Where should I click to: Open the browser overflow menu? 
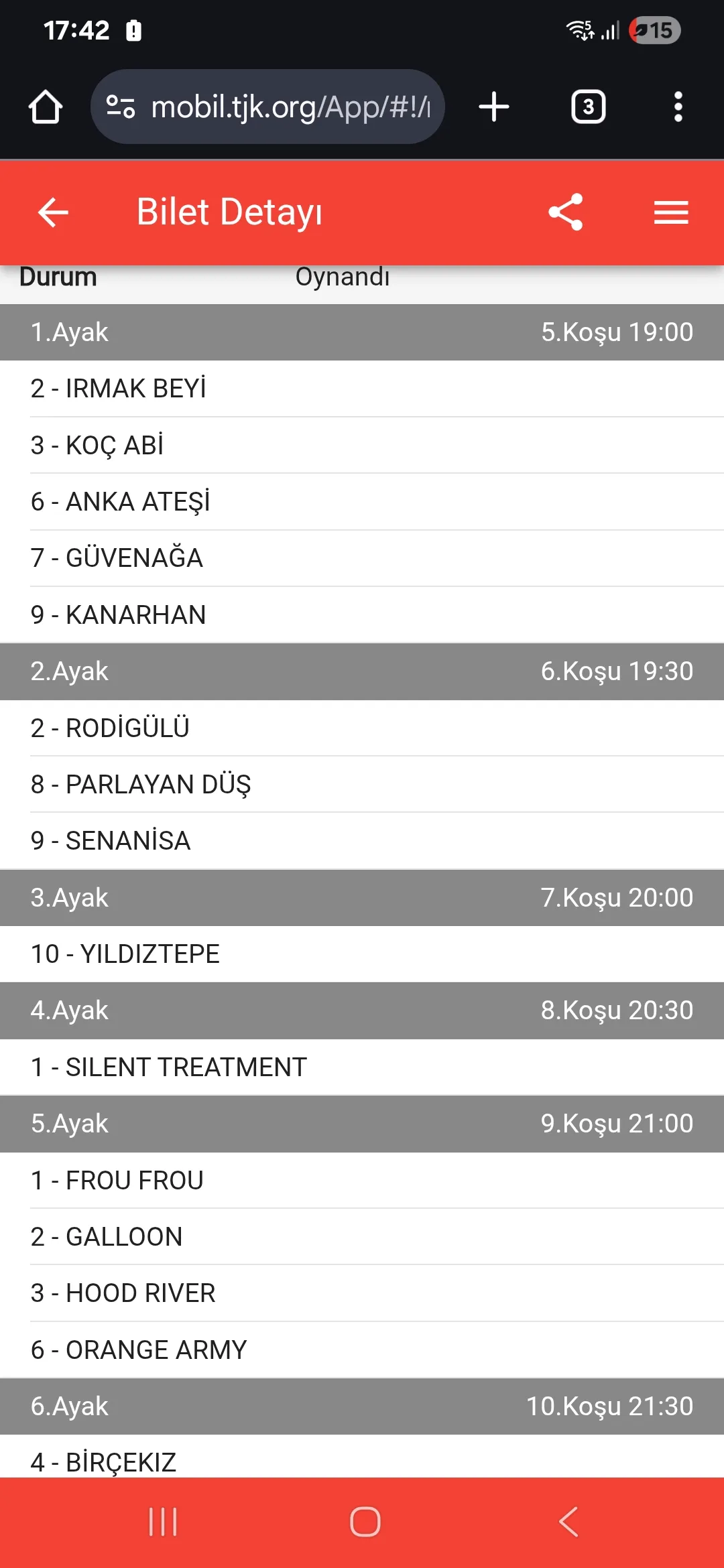click(x=678, y=107)
